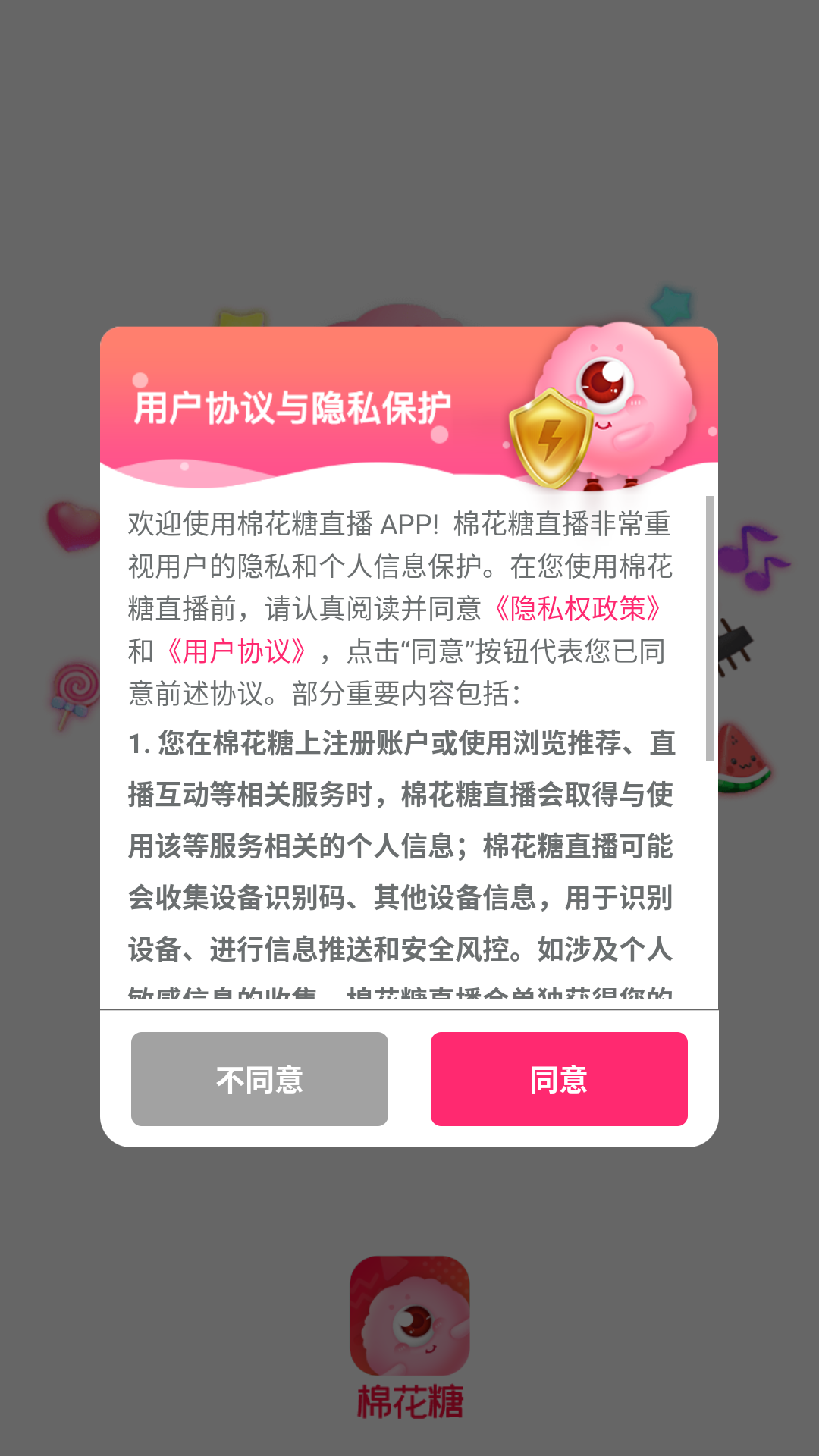This screenshot has width=819, height=1456.
Task: Open the 《隐私权政策》 link
Action: pos(578,609)
